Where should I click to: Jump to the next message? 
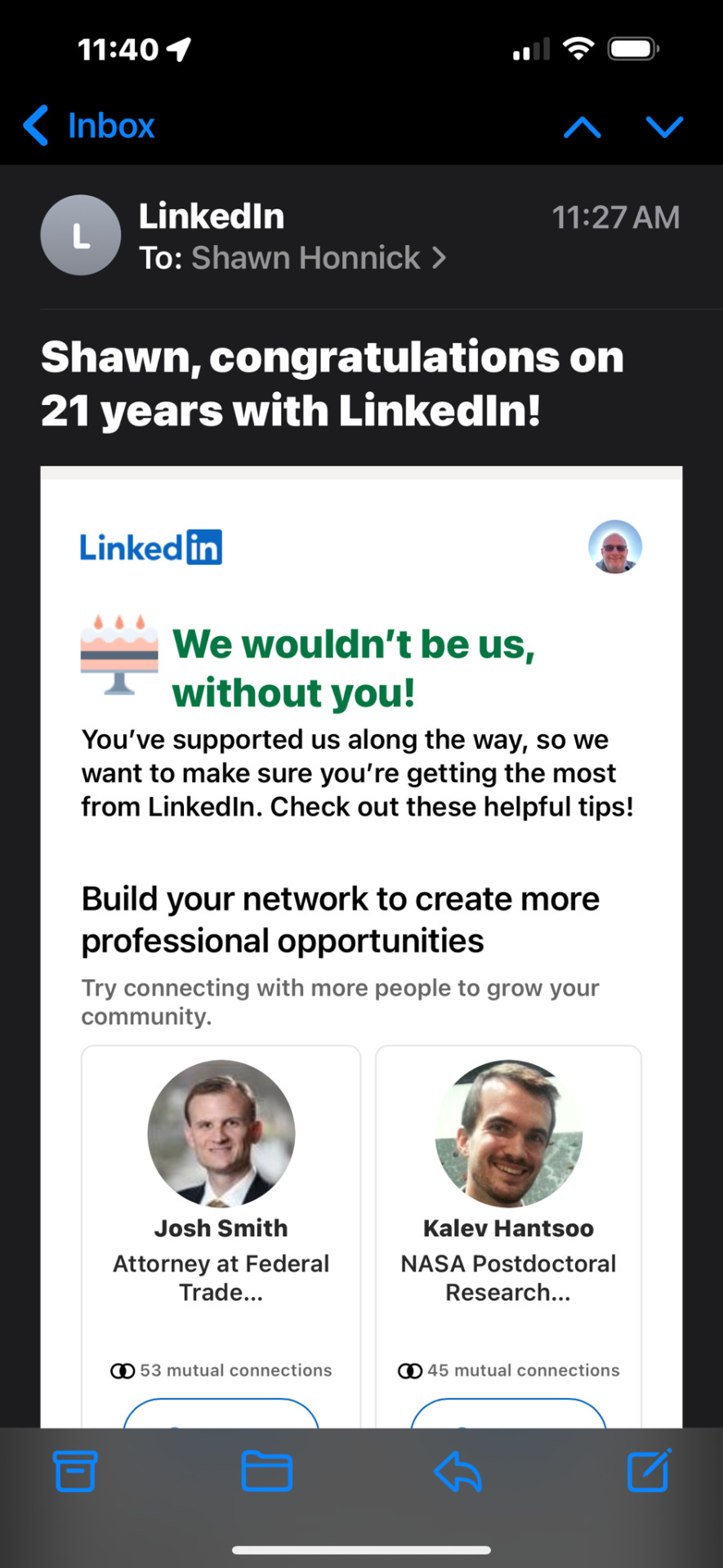click(x=664, y=127)
